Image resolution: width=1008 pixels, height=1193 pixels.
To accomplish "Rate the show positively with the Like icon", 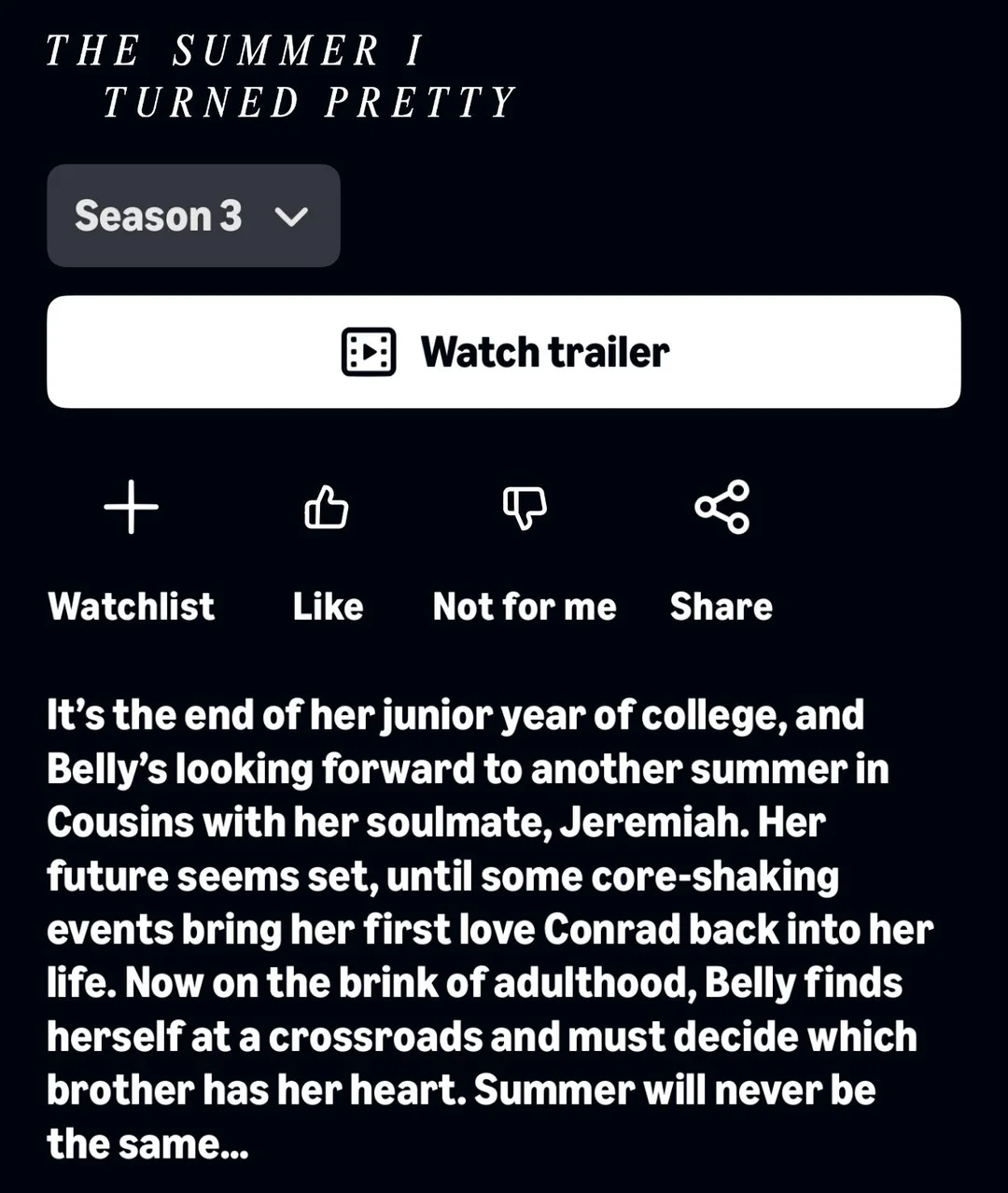I will (x=328, y=507).
